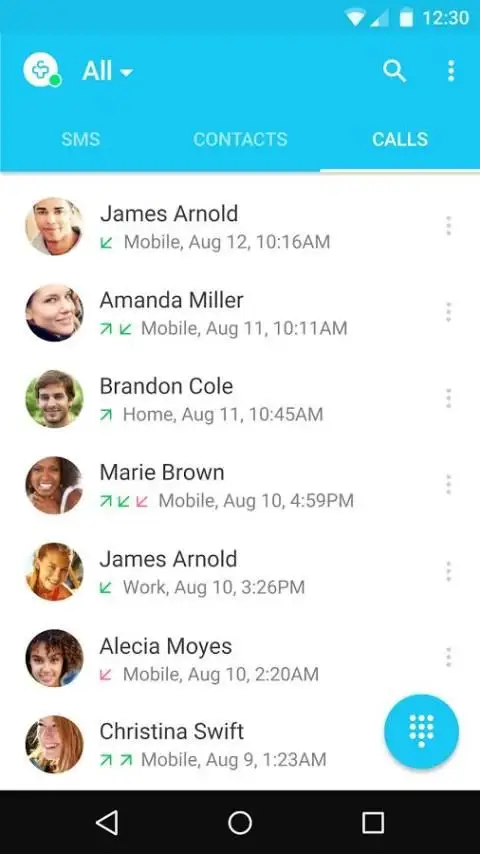Open more options for Brandon Cole's call
The image size is (480, 854).
tap(448, 399)
